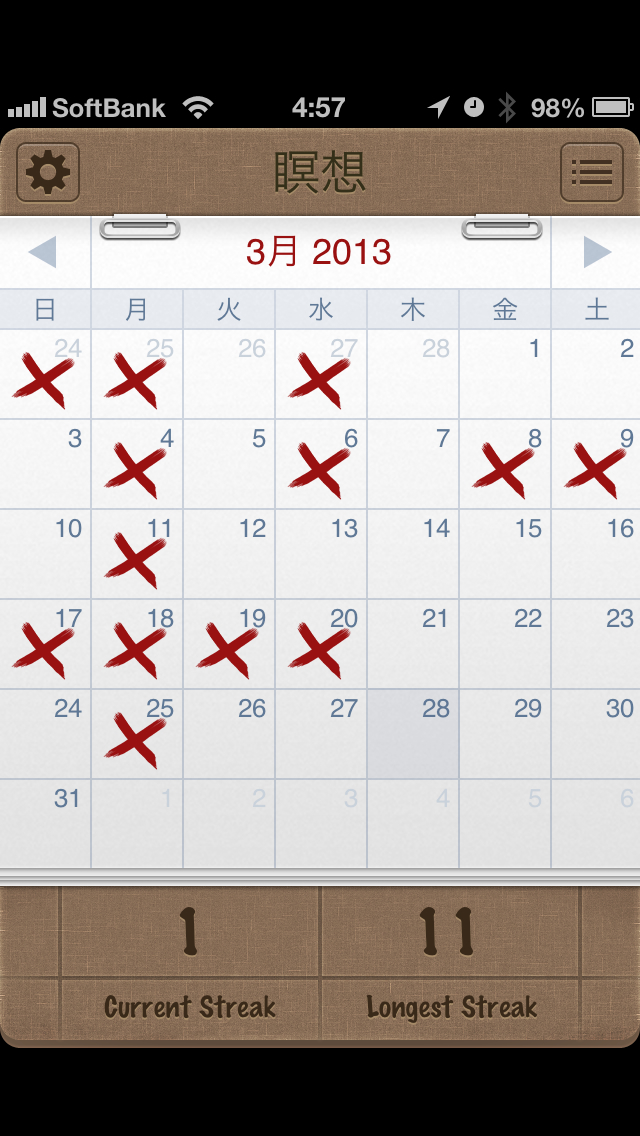Viewport: 640px width, 1136px height.
Task: Mark March 22 as done
Action: click(x=505, y=644)
